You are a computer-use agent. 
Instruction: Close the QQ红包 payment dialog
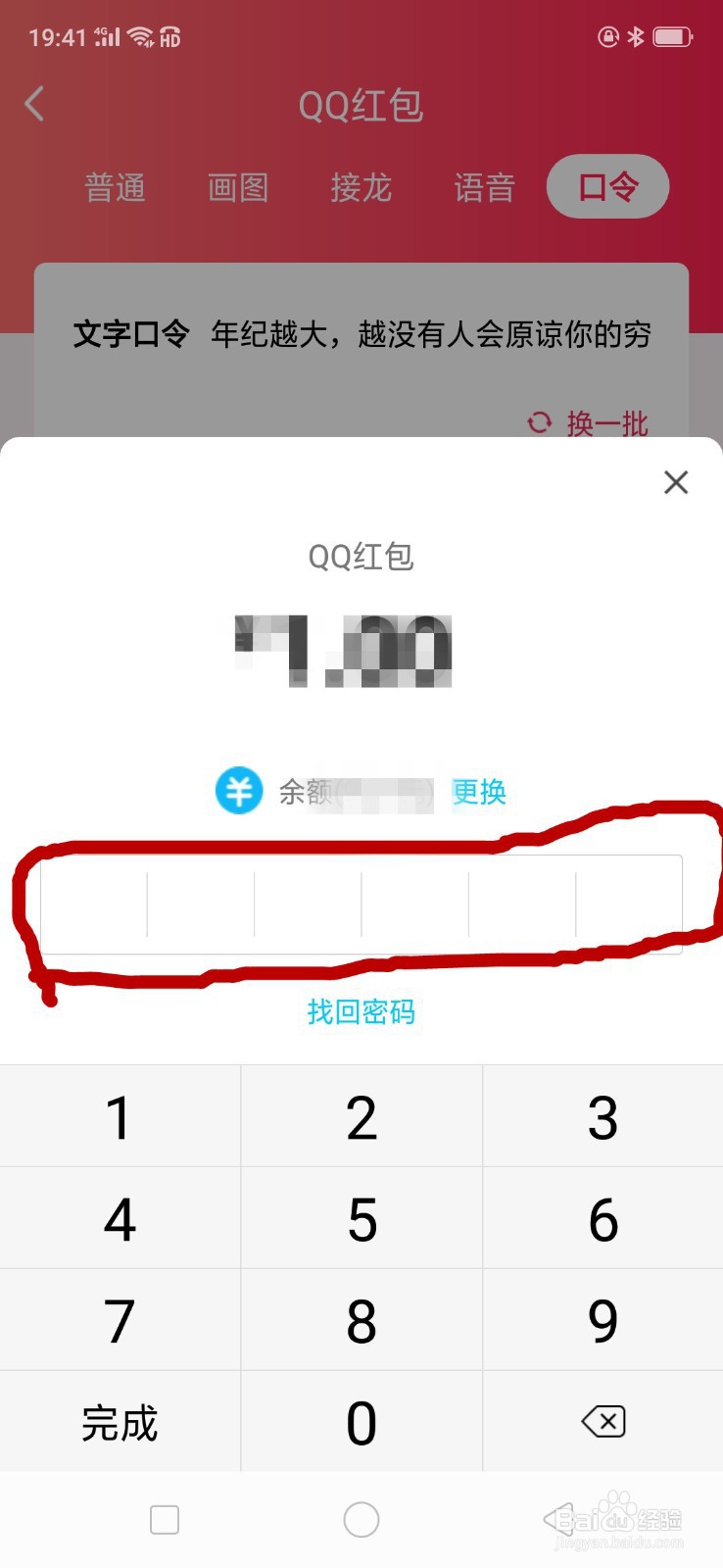point(675,482)
